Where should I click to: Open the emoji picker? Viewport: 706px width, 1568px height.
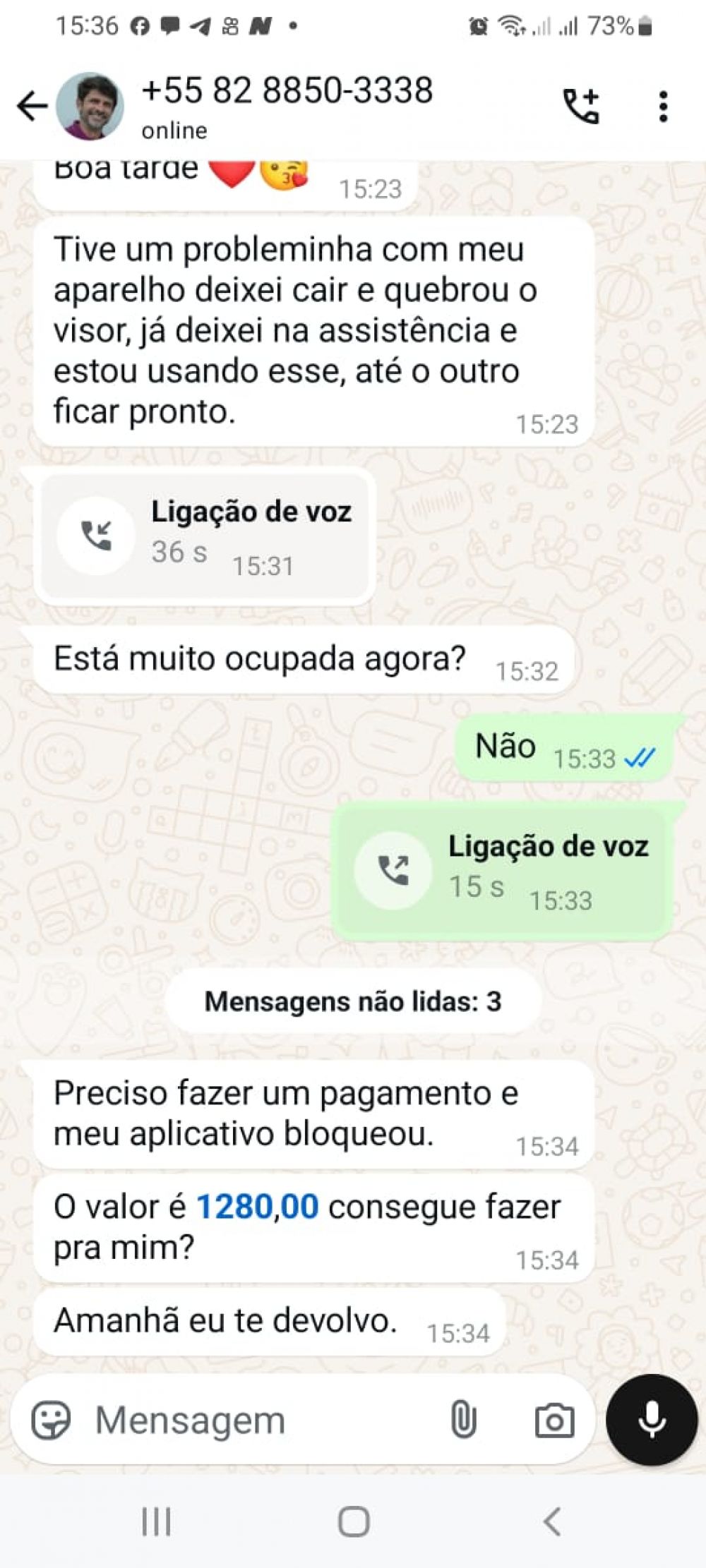(51, 1420)
